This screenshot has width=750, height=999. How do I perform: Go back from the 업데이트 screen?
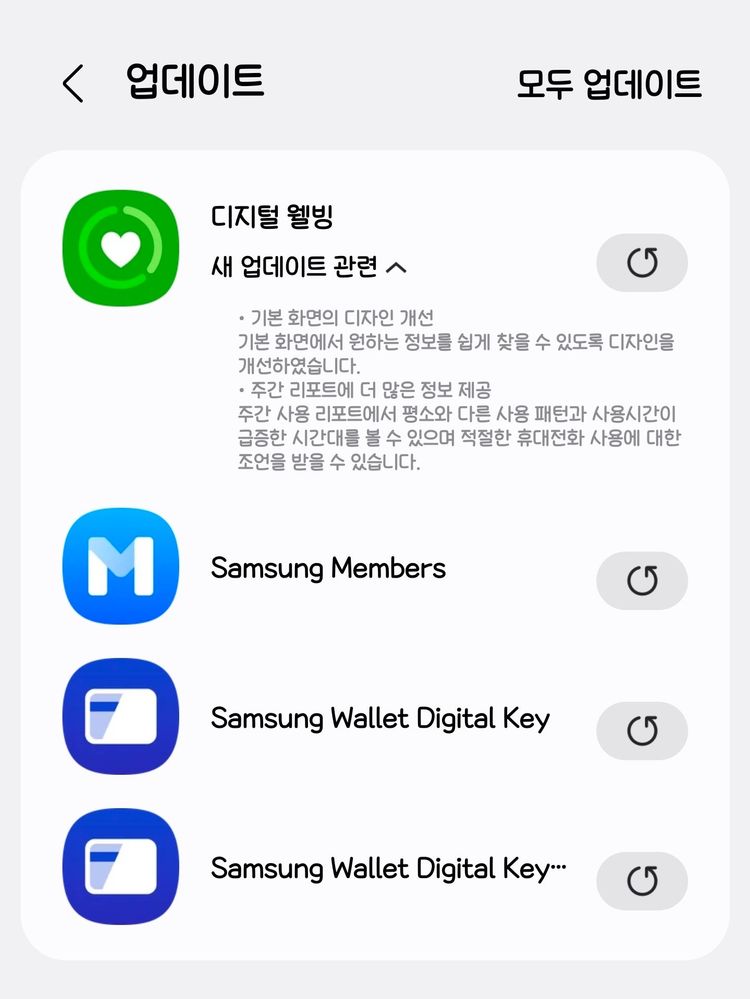(x=73, y=84)
